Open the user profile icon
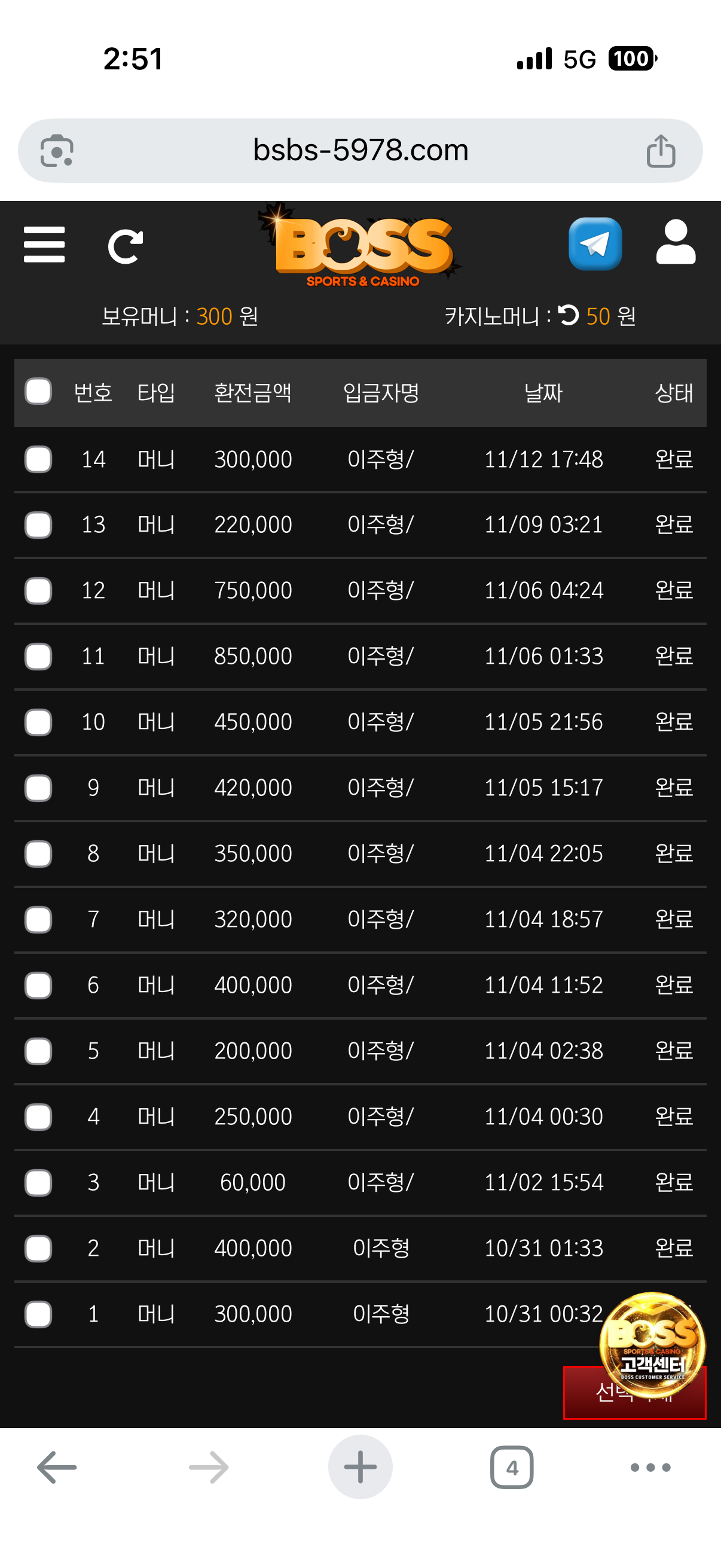721x1568 pixels. [x=676, y=243]
